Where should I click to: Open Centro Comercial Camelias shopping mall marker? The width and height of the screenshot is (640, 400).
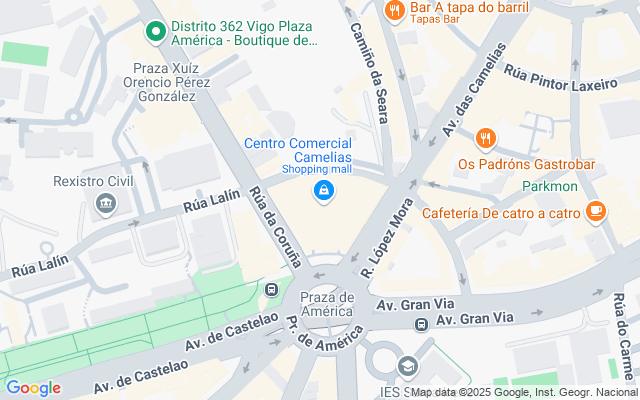click(x=324, y=190)
